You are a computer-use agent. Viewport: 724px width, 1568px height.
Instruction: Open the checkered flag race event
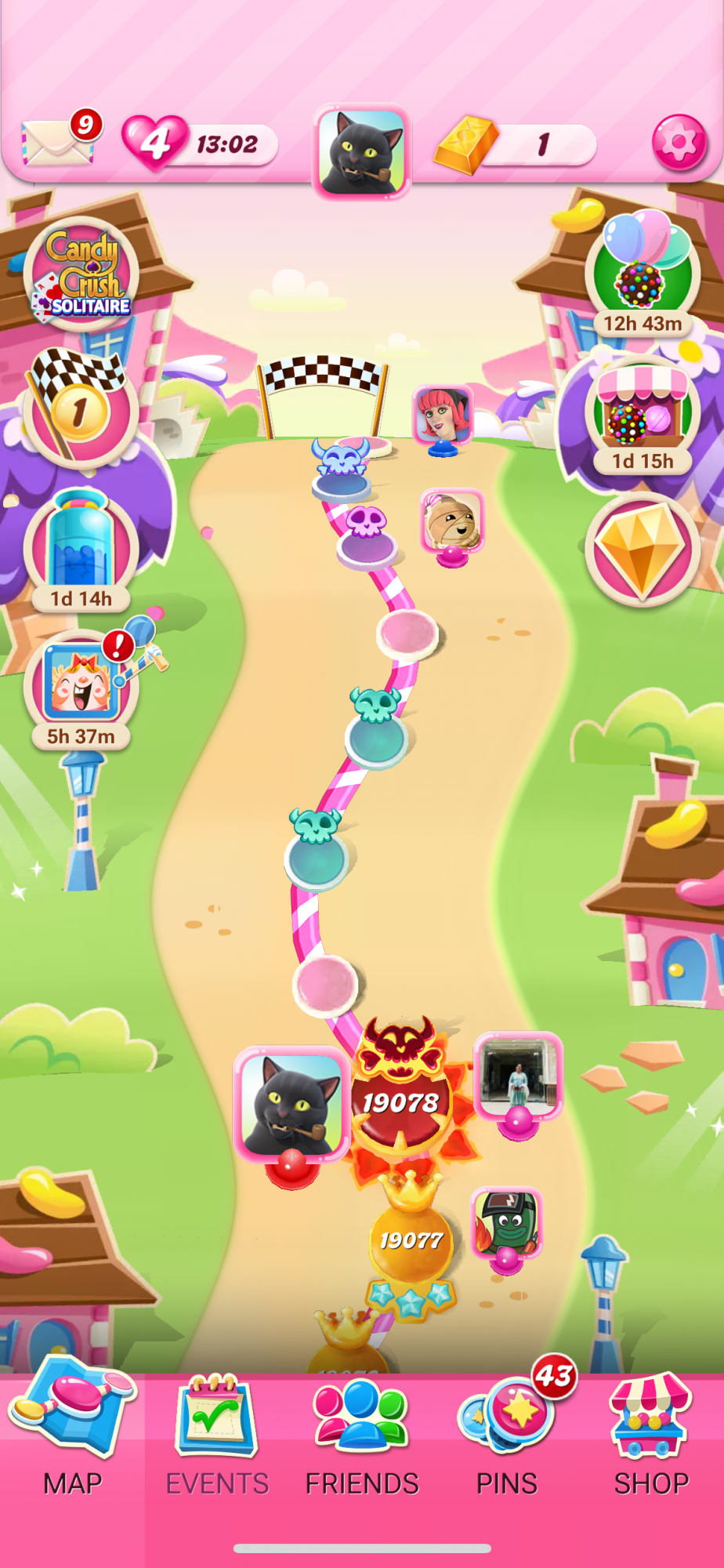tap(80, 409)
